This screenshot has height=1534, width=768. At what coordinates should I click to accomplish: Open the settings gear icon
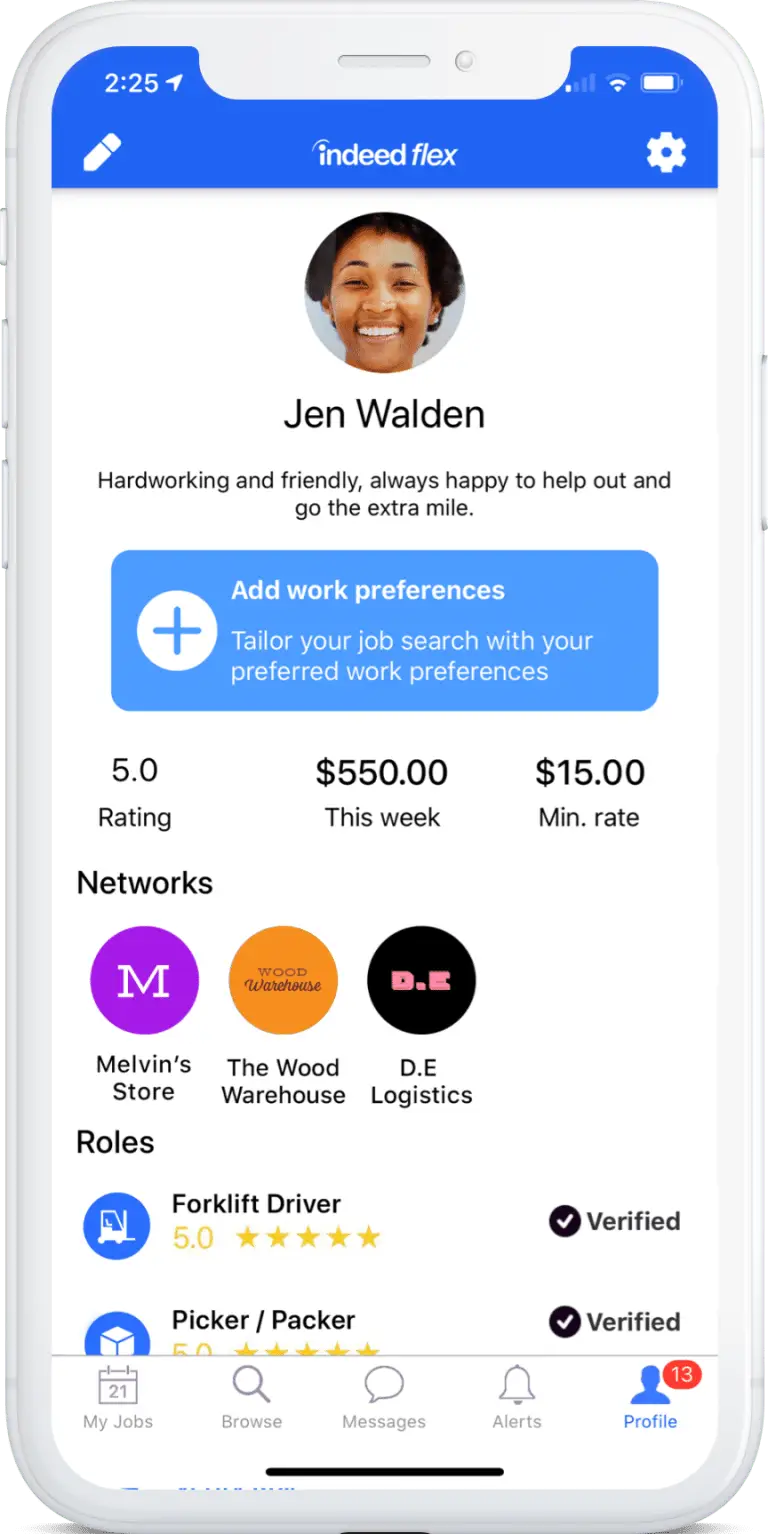(666, 152)
